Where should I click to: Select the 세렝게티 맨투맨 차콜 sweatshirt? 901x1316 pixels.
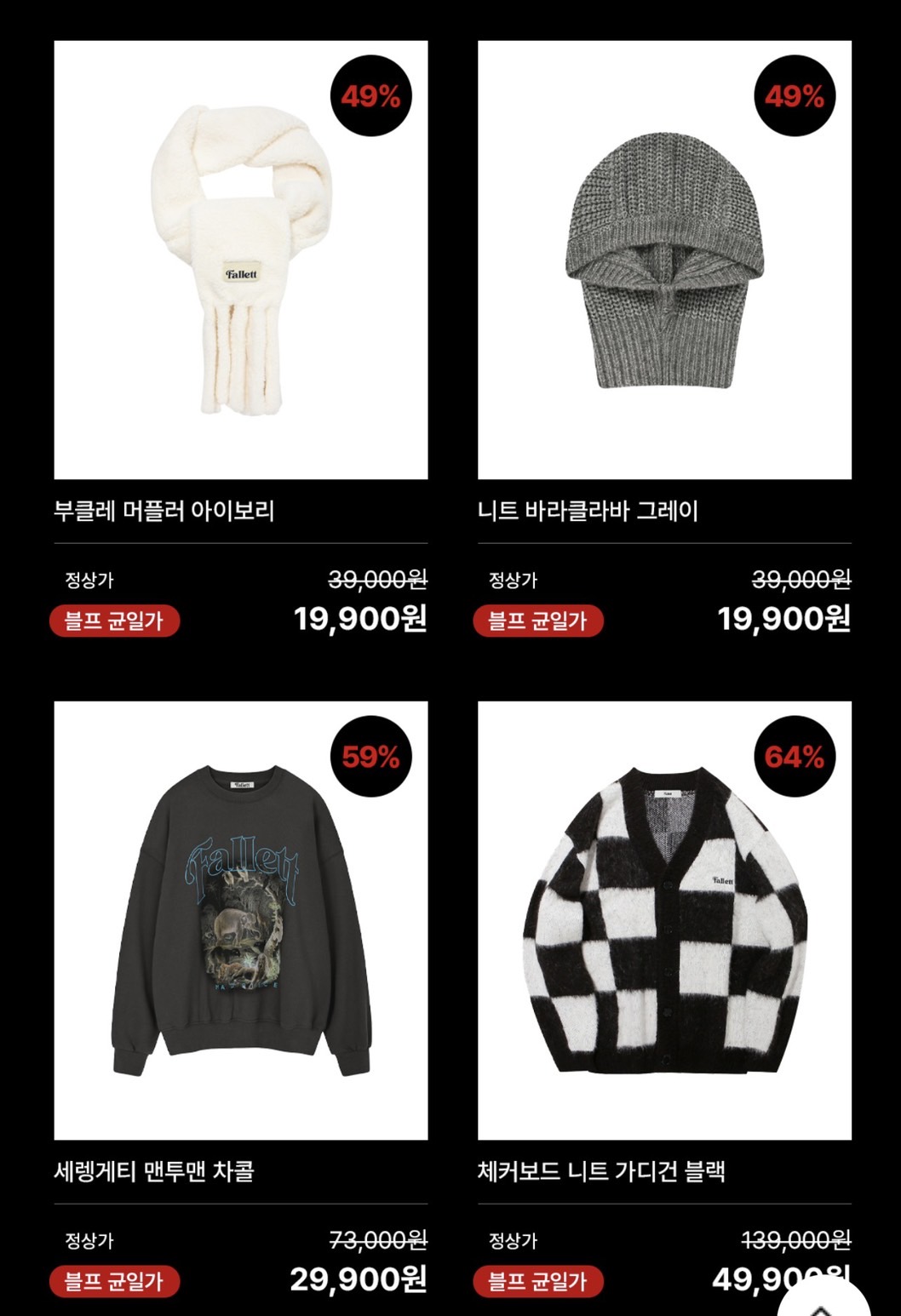click(x=241, y=919)
